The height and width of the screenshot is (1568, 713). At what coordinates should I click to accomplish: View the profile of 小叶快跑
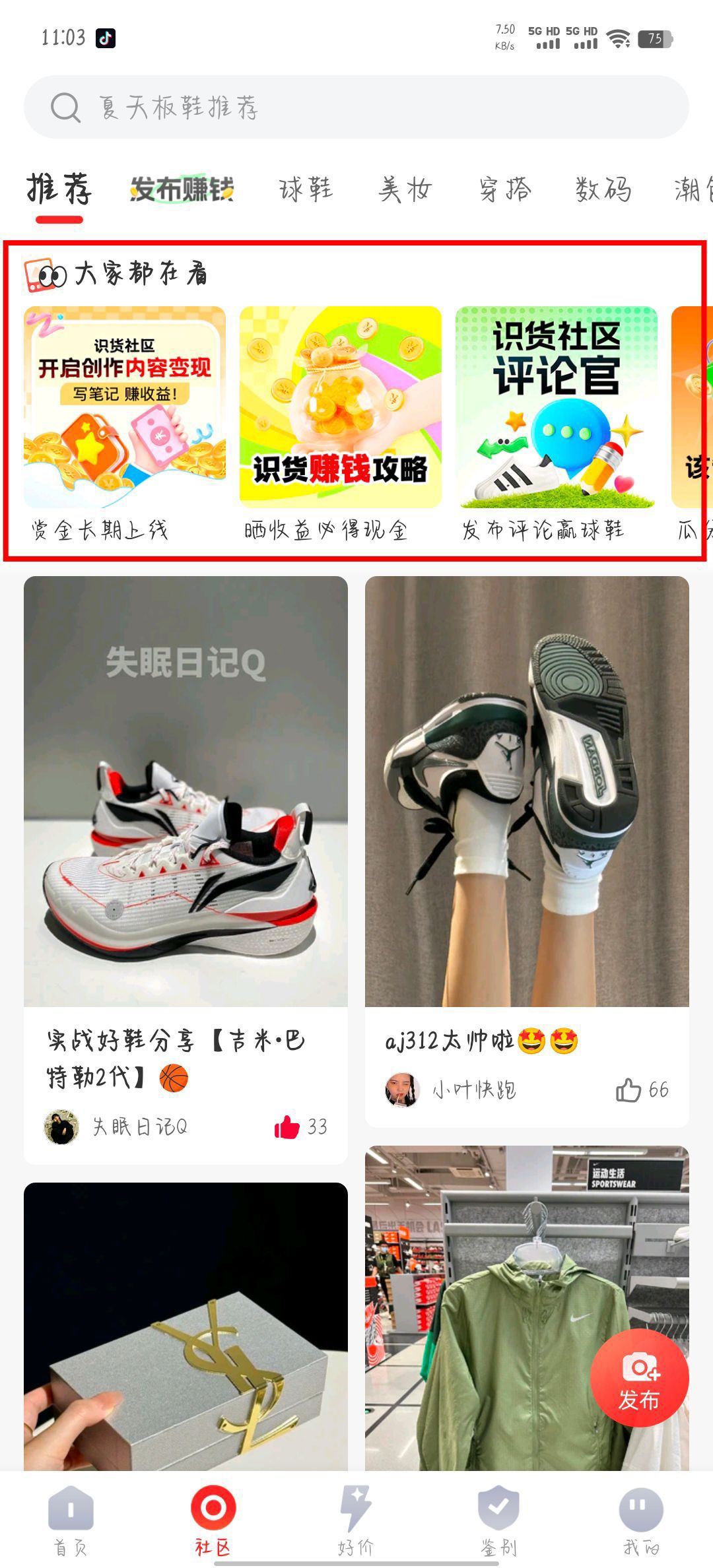click(403, 1090)
